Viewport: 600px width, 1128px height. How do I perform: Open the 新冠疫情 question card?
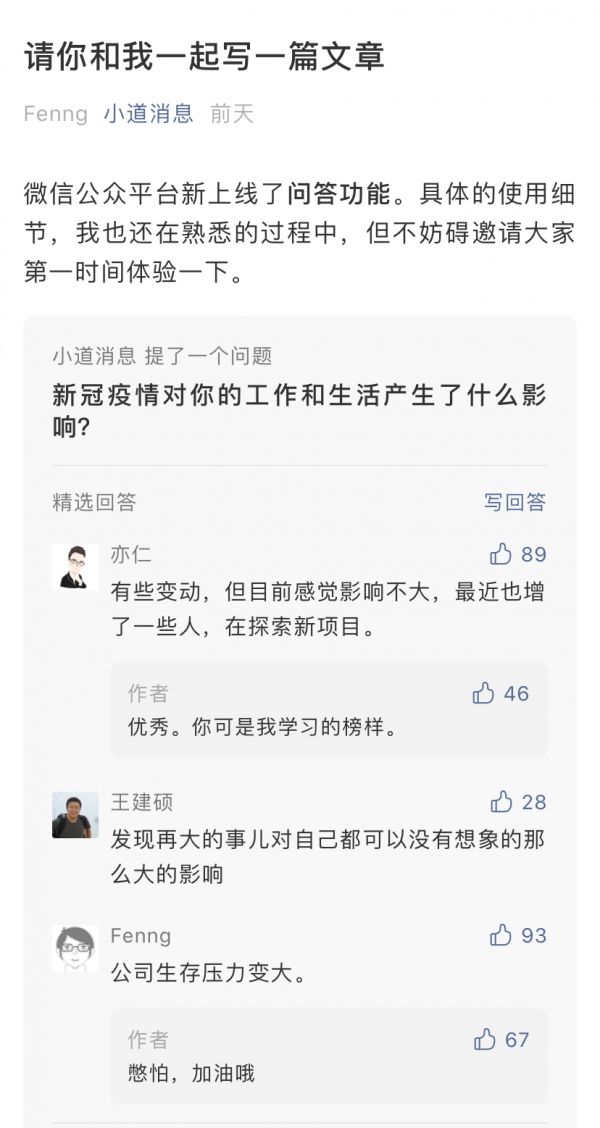click(x=299, y=410)
